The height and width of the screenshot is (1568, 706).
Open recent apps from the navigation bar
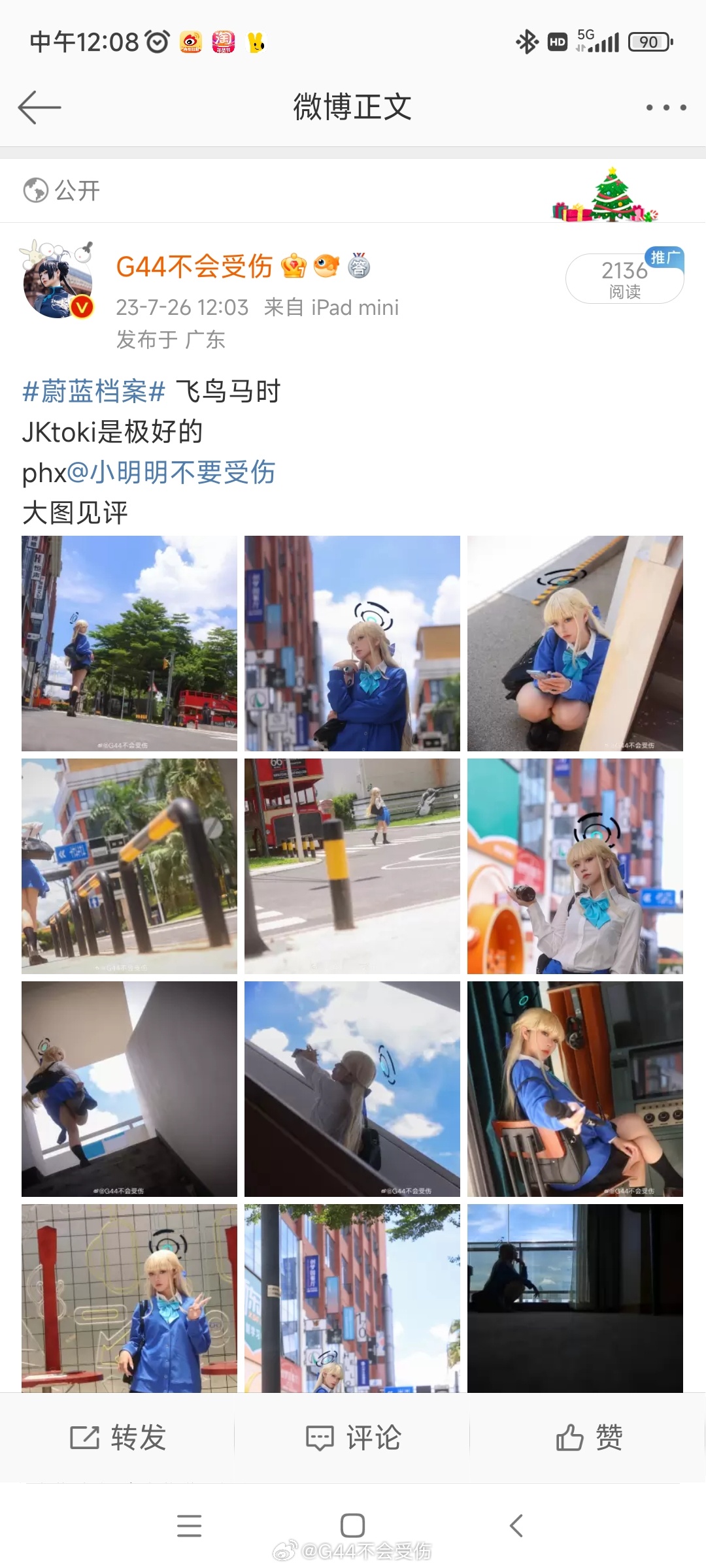189,1526
